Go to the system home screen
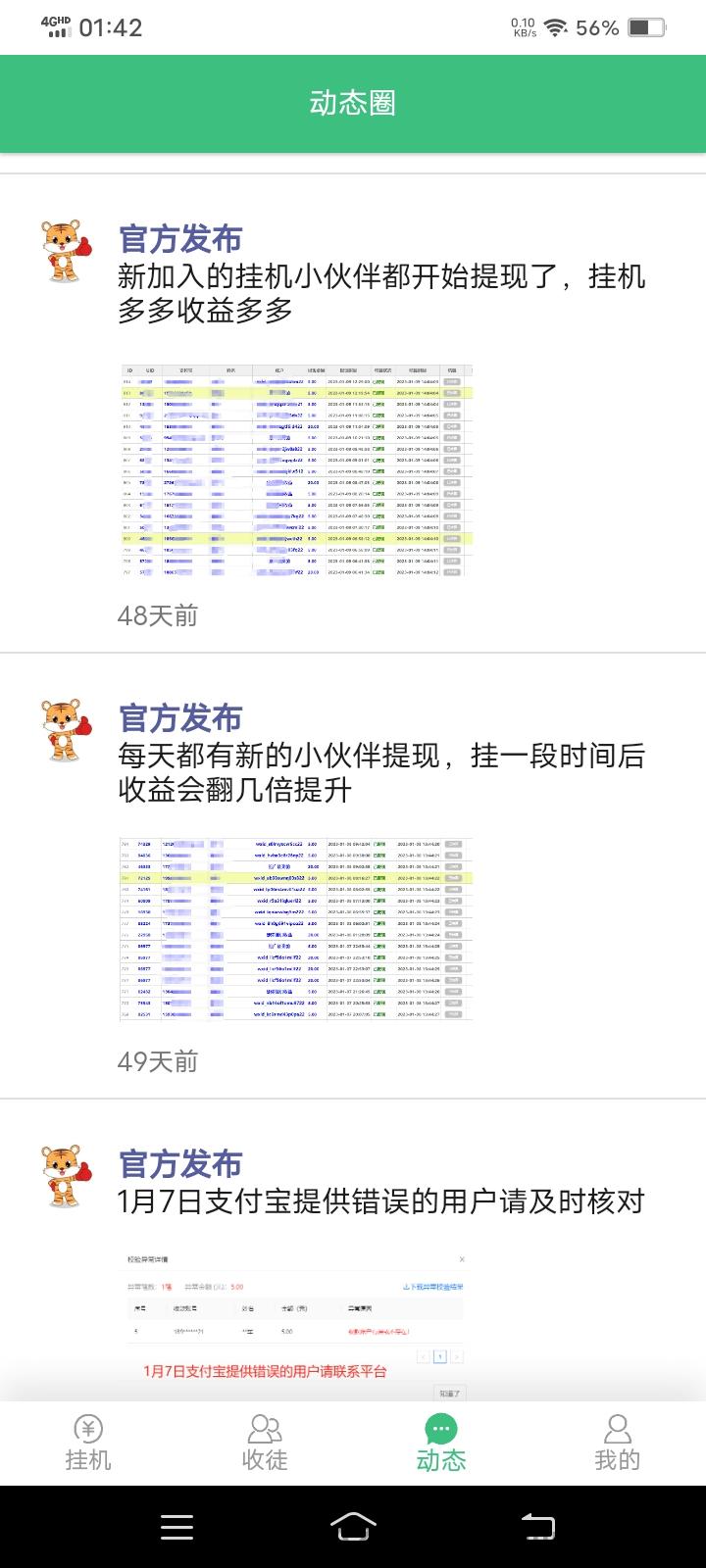This screenshot has width=706, height=1568. 353,1527
